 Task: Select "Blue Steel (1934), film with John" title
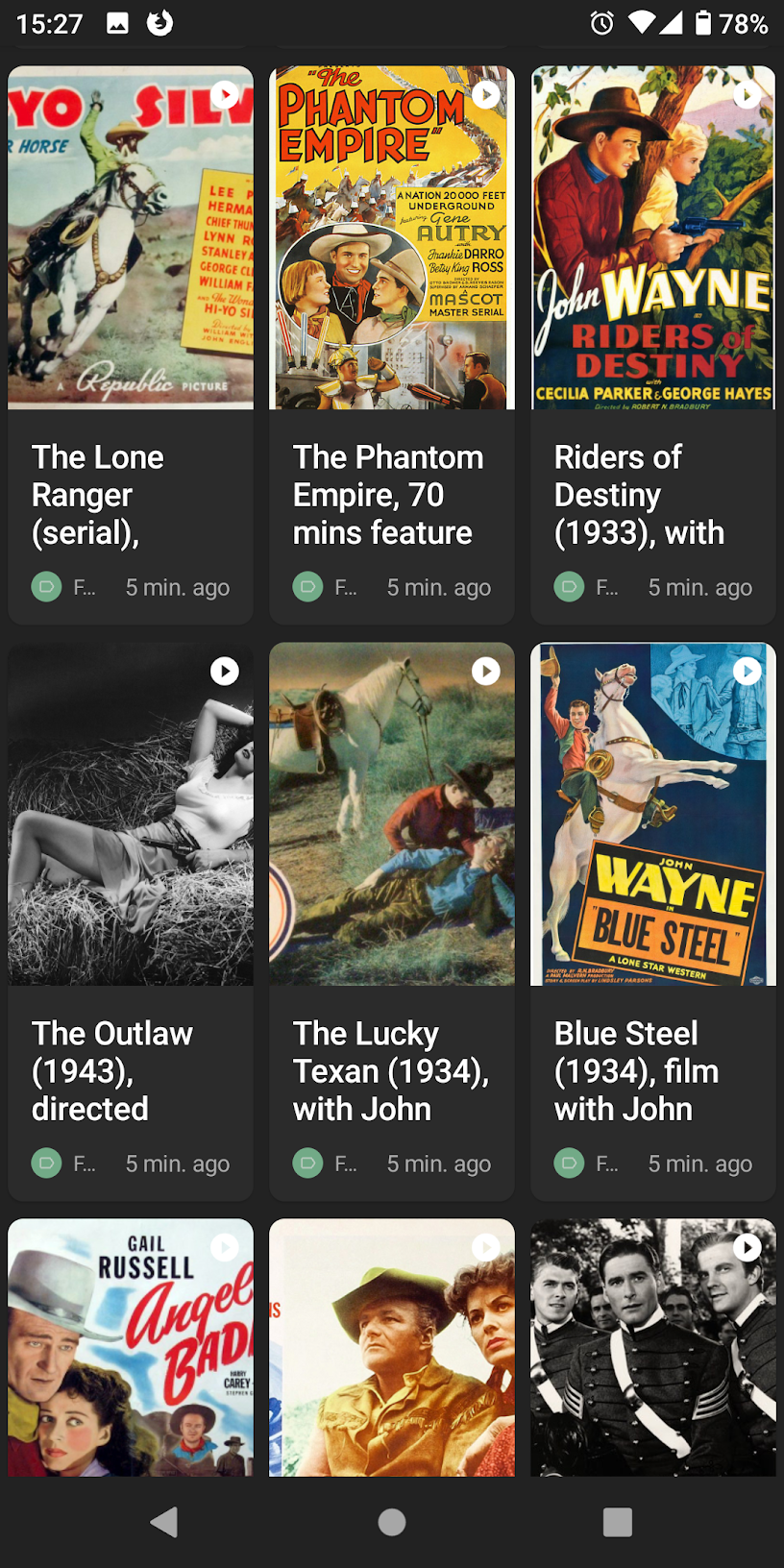[x=637, y=1070]
